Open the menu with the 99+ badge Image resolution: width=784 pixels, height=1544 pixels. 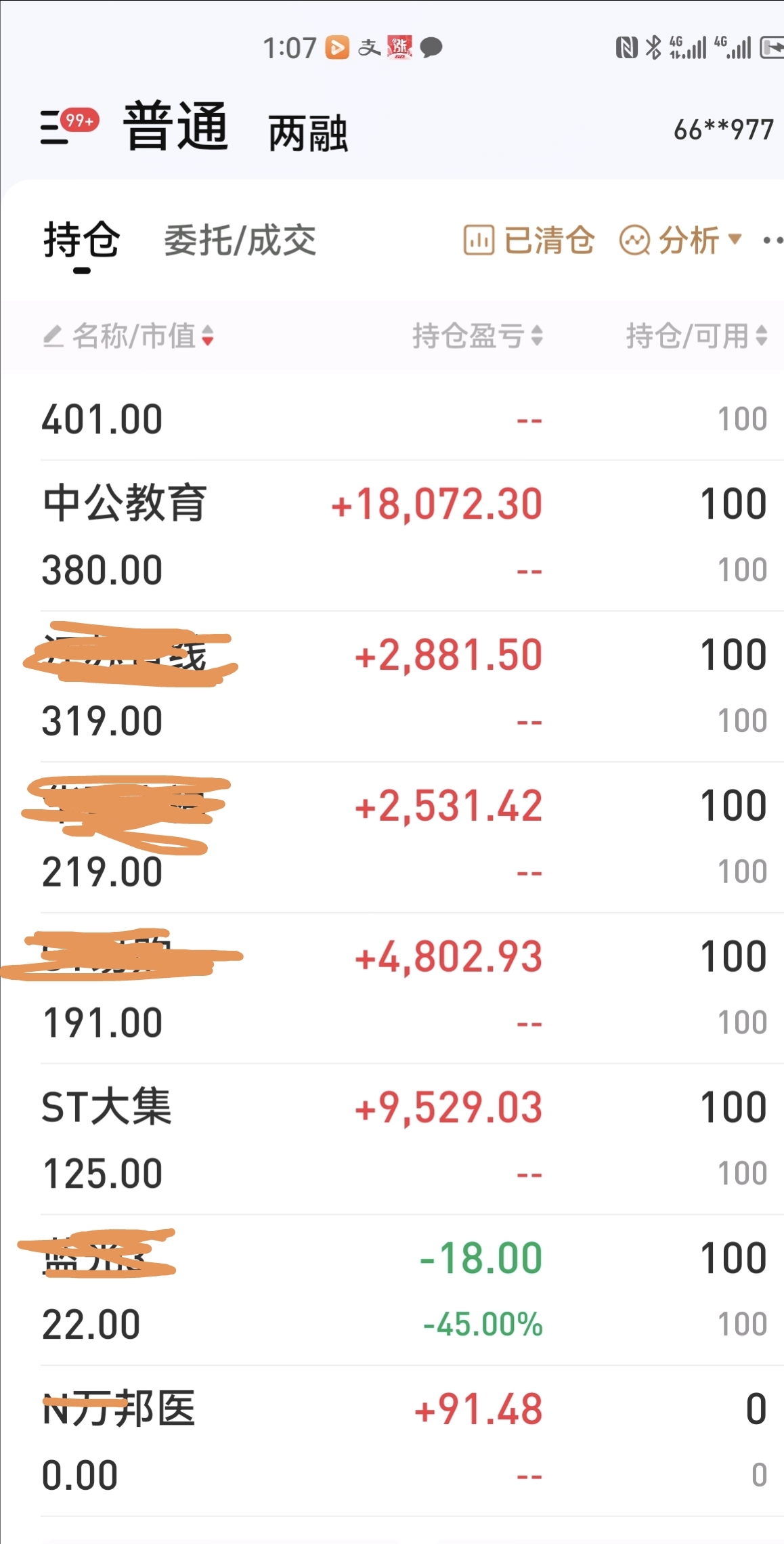(x=69, y=126)
